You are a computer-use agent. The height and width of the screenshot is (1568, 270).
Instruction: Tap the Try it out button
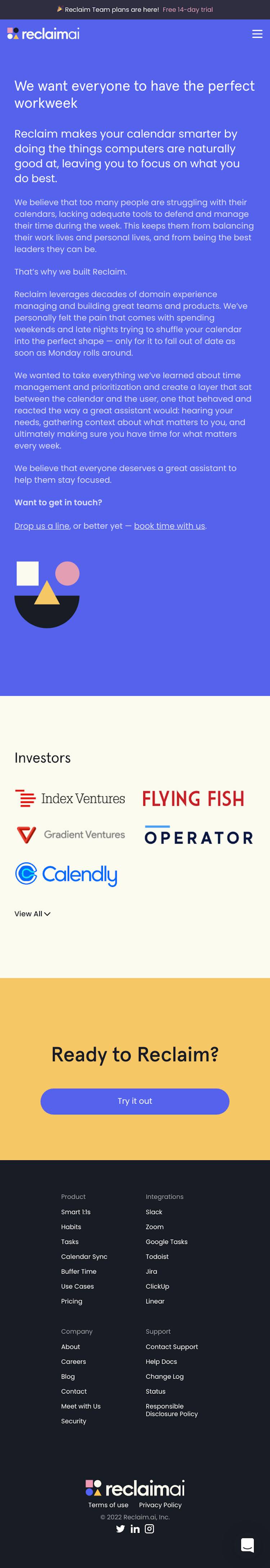click(x=135, y=1101)
